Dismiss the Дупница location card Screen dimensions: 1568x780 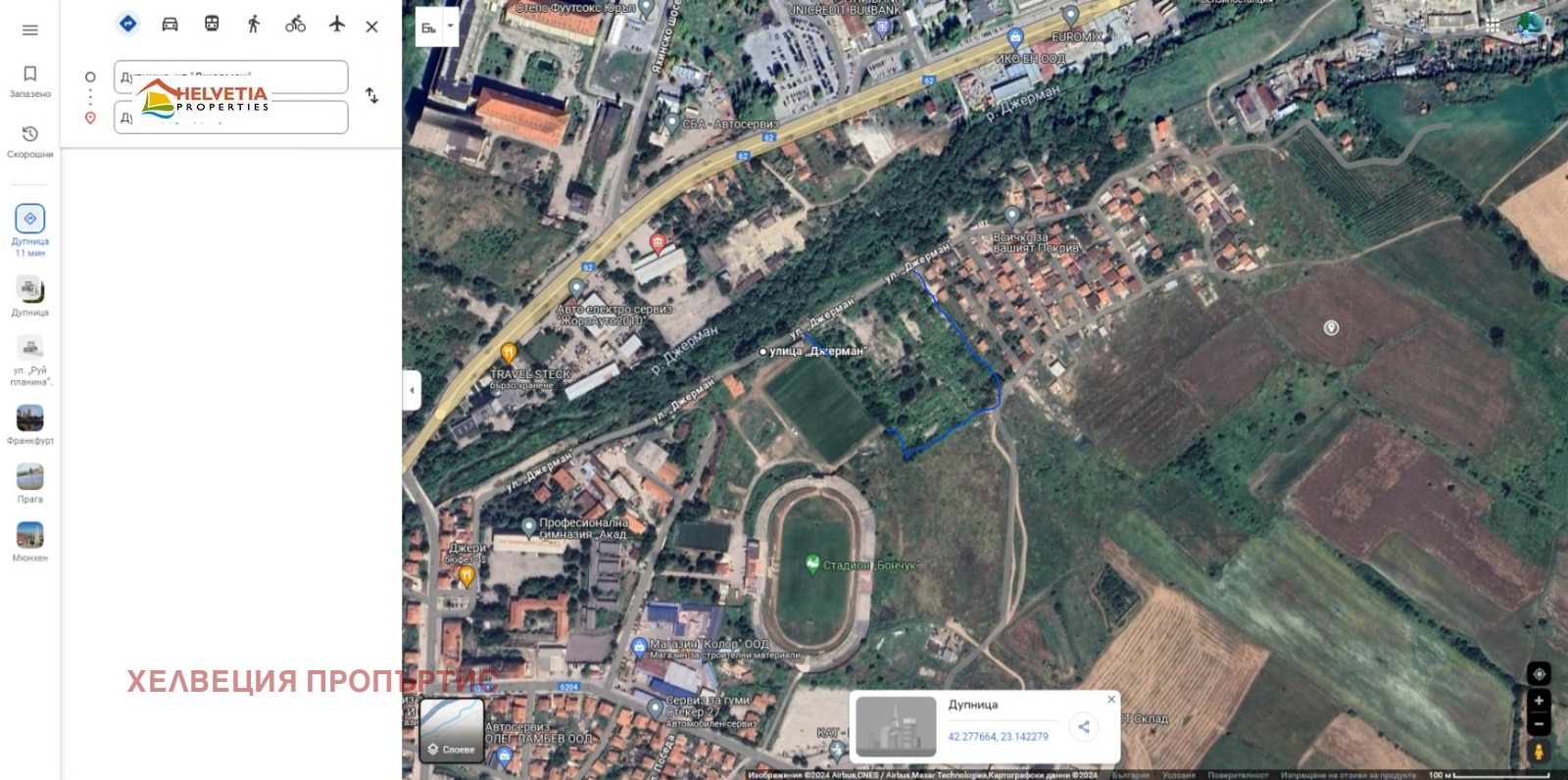click(x=1111, y=700)
